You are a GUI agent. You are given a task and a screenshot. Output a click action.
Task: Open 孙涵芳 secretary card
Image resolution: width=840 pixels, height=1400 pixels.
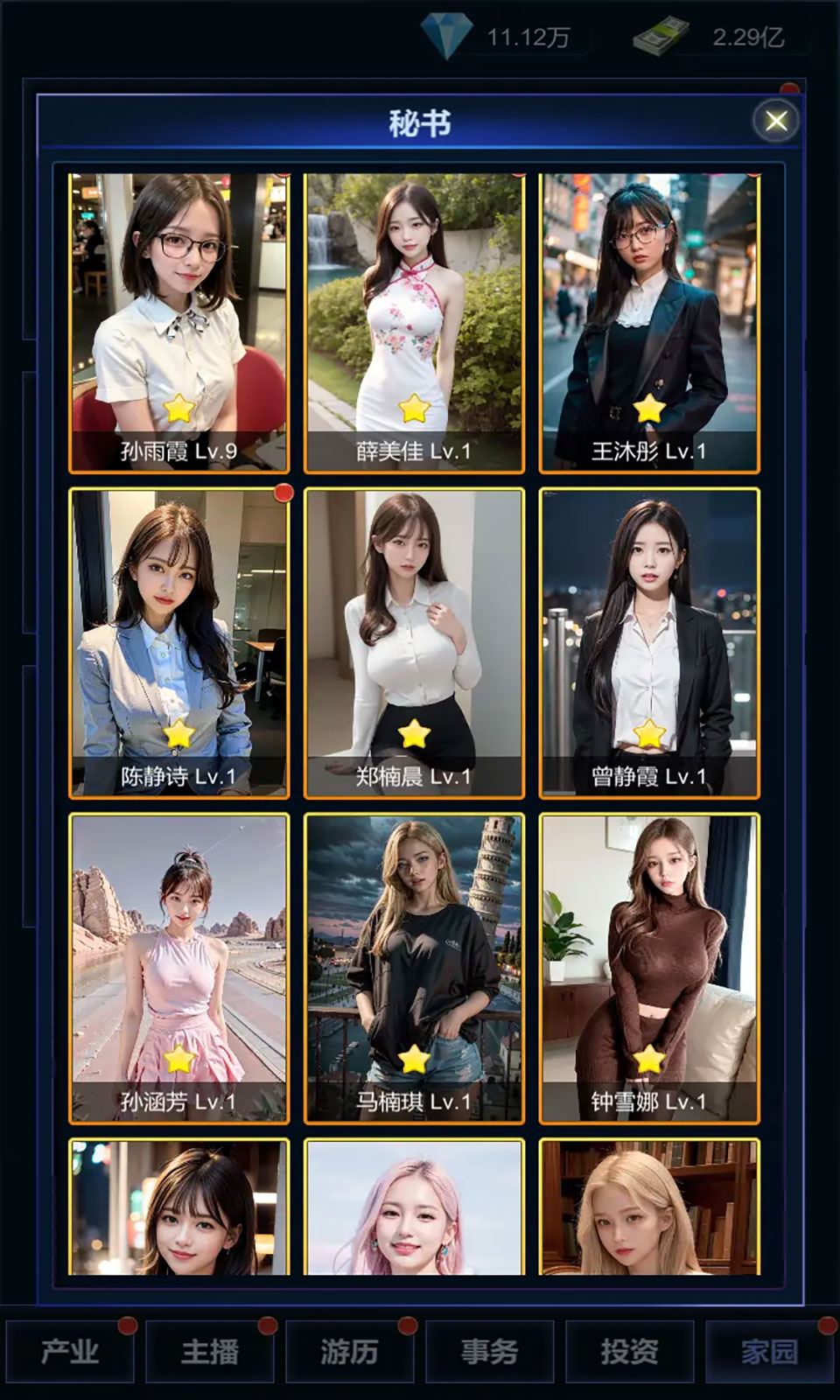click(x=178, y=968)
